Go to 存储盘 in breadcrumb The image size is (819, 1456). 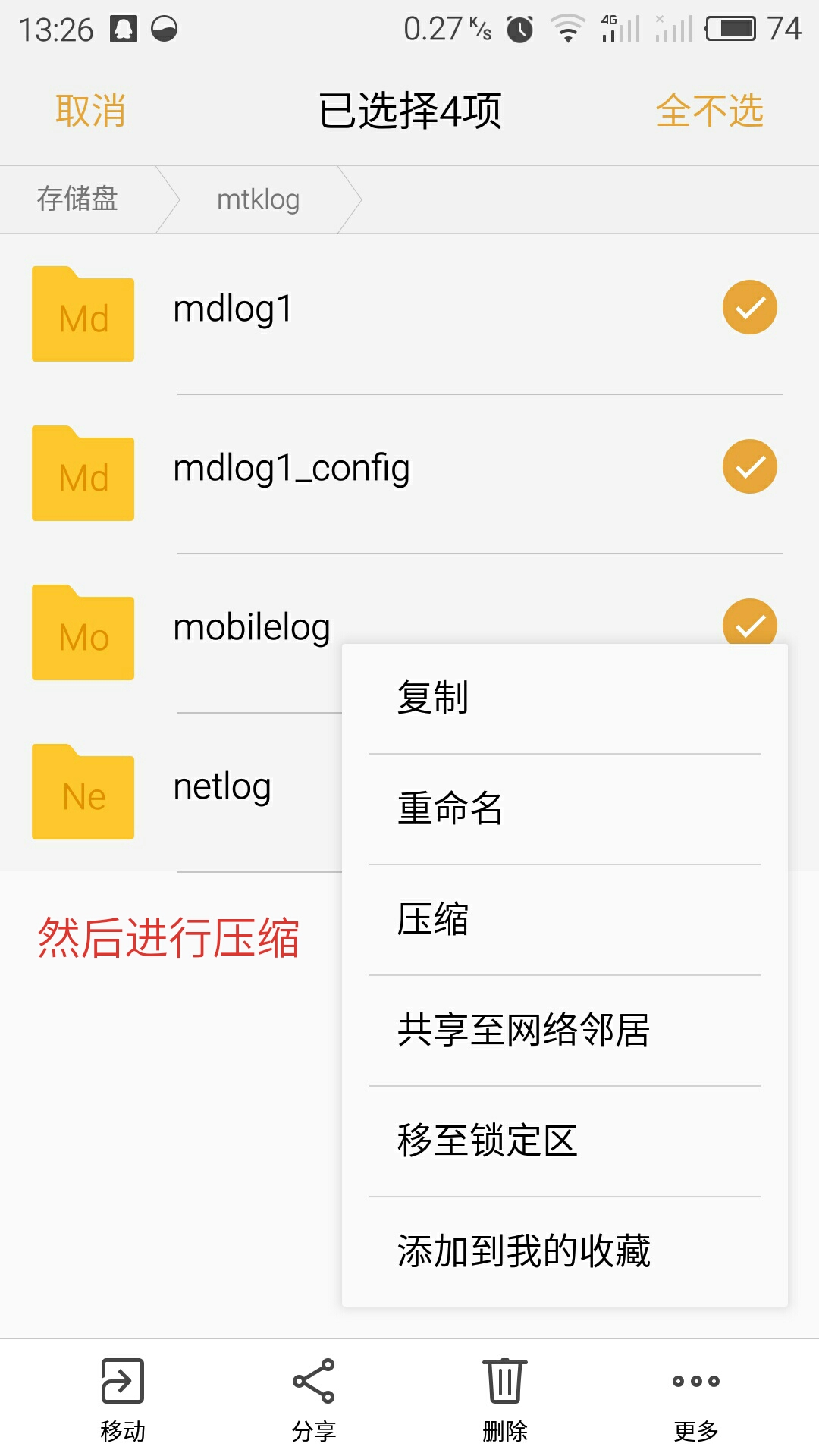coord(77,199)
